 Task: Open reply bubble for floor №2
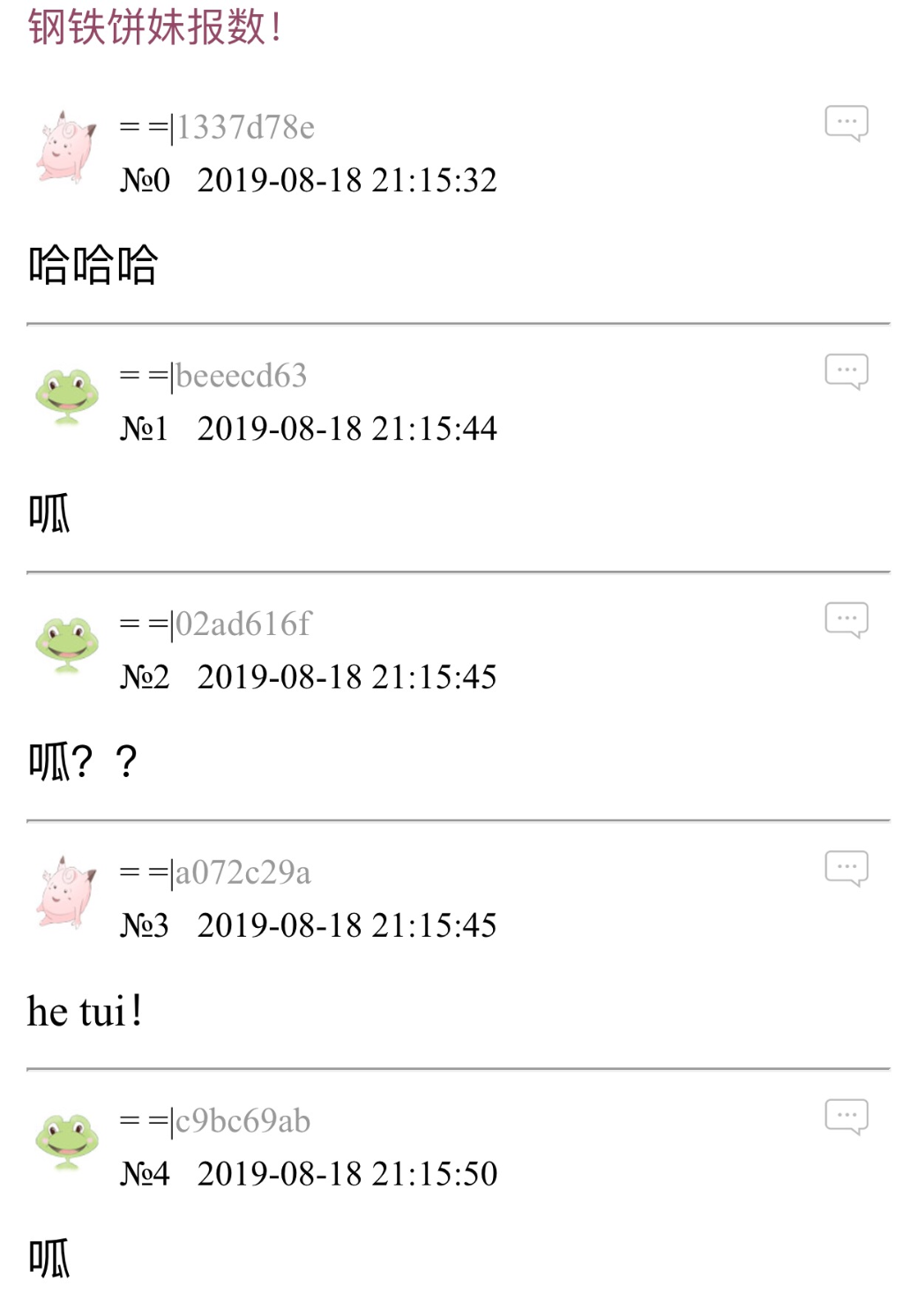[x=846, y=619]
